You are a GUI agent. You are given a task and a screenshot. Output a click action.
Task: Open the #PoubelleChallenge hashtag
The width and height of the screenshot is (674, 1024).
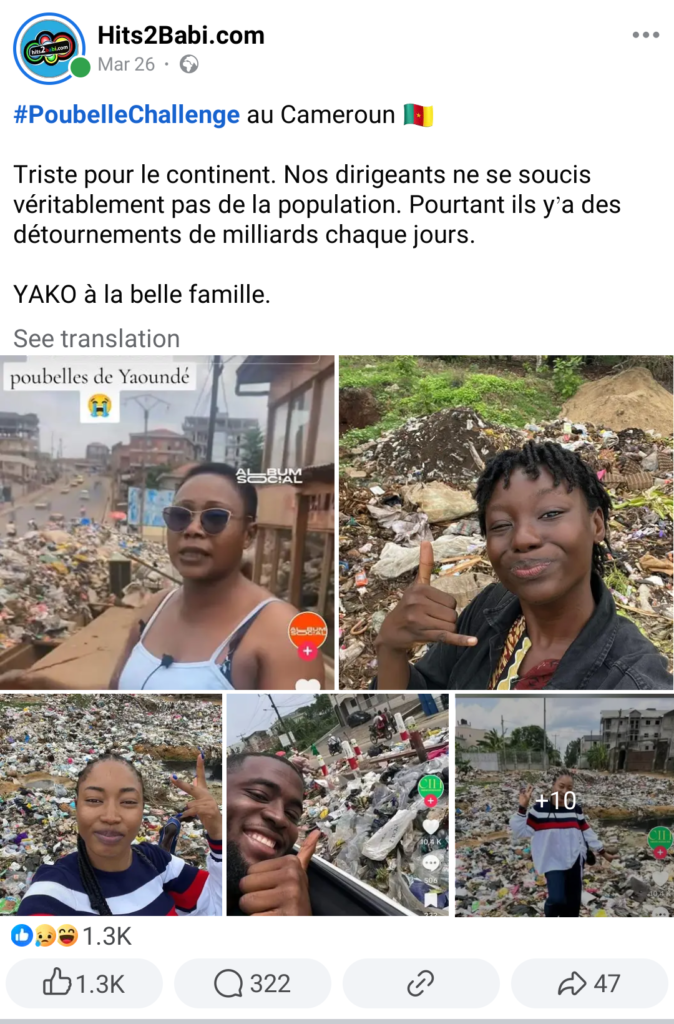pos(126,114)
